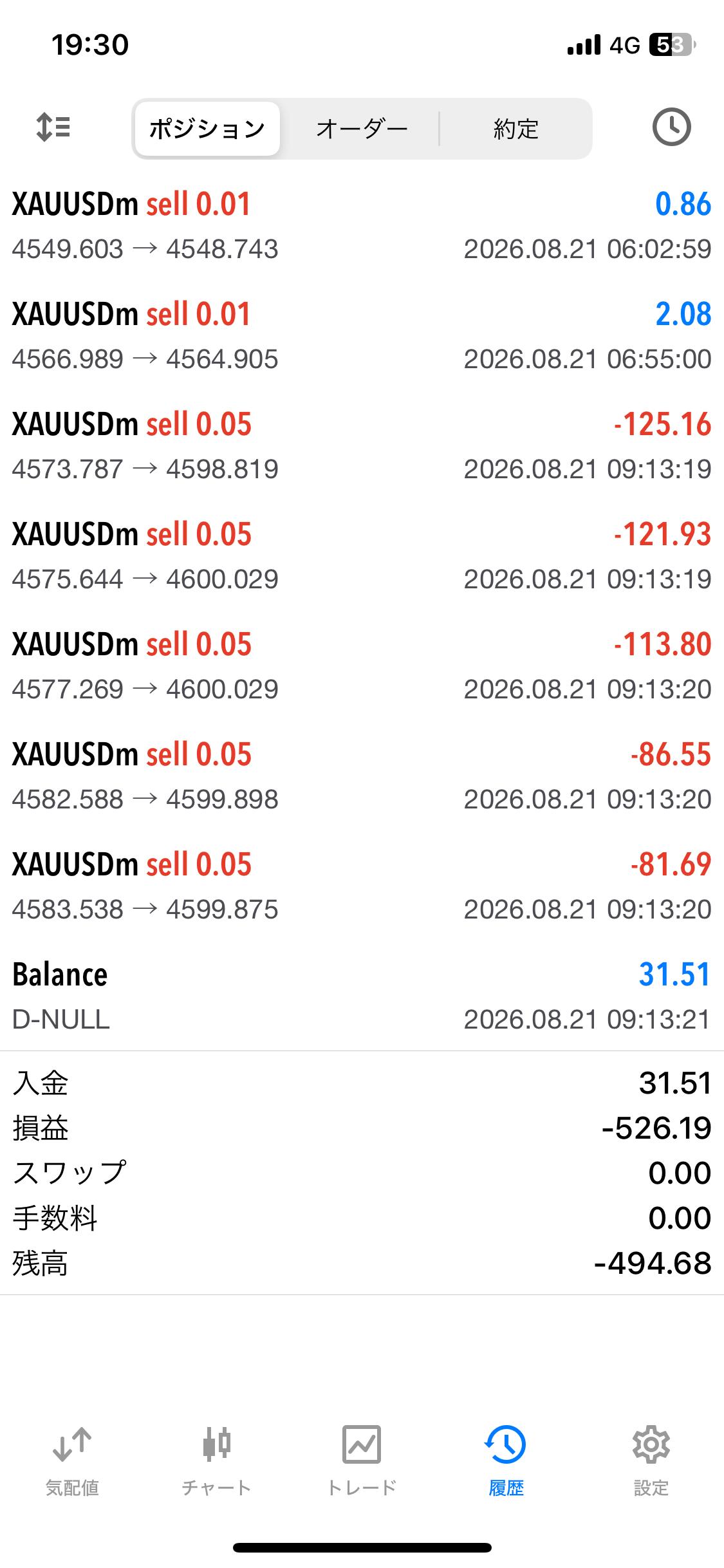
Task: Switch to the ポジション segment
Action: click(207, 129)
